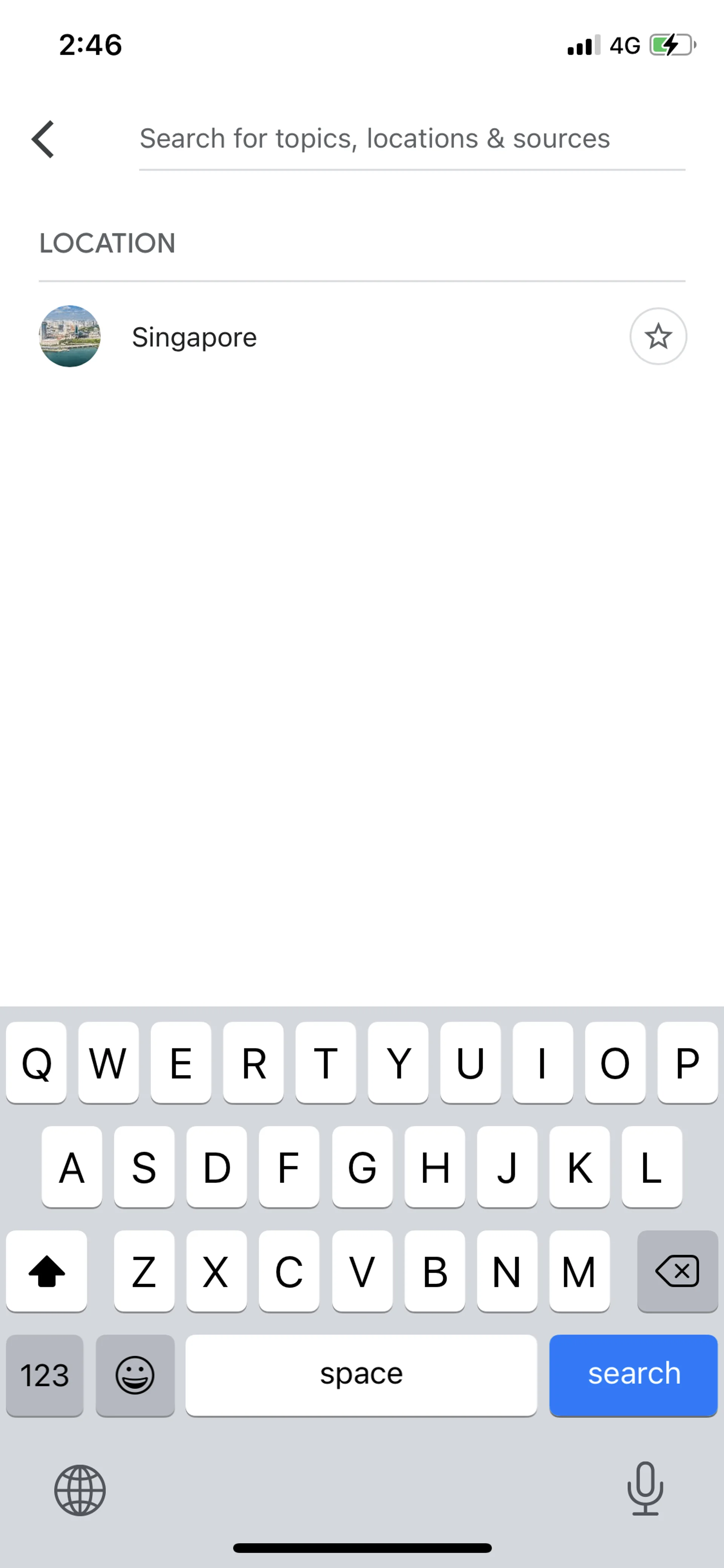The width and height of the screenshot is (724, 1568).
Task: Tap the search field for topics and sources
Action: coord(412,139)
